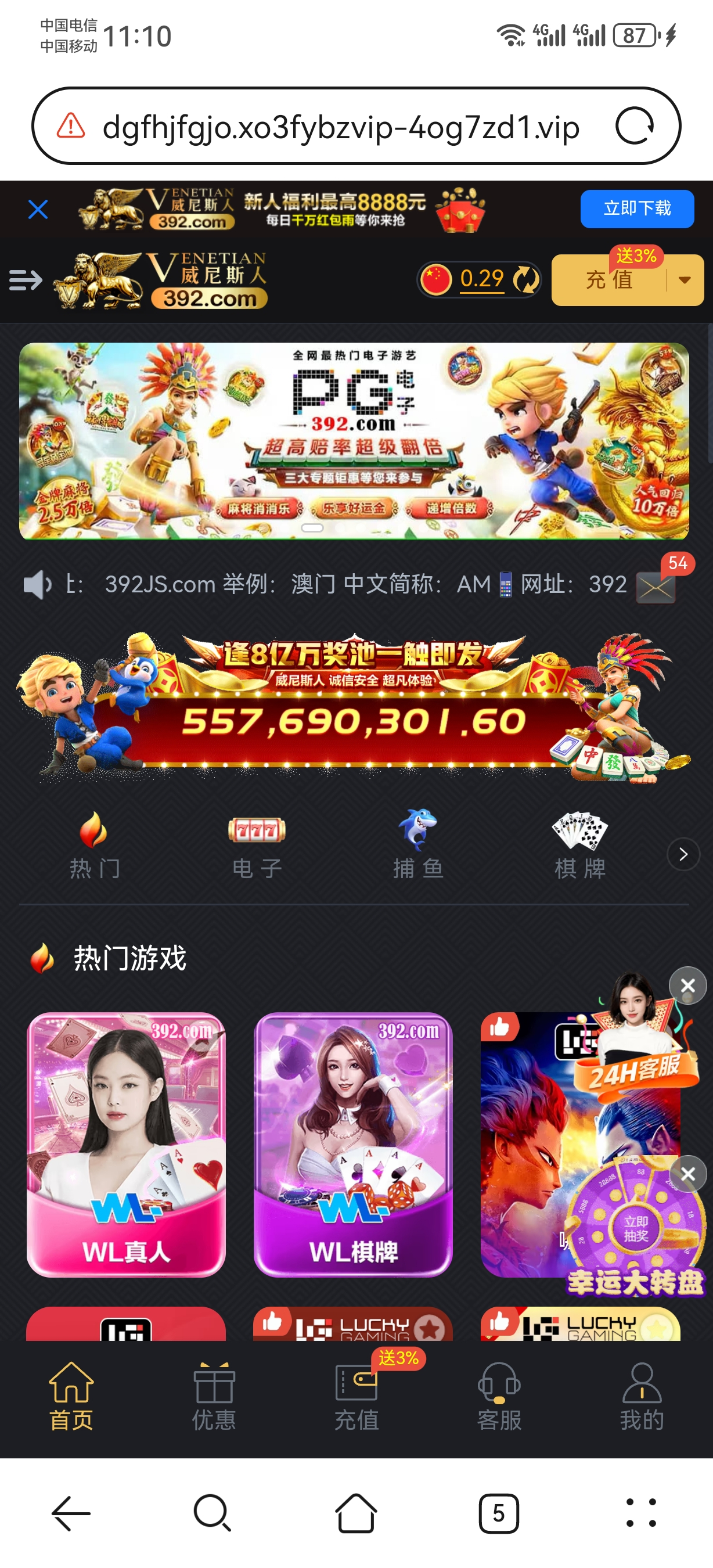The height and width of the screenshot is (1568, 713).
Task: Show more game categories with the arrow
Action: coord(683,855)
